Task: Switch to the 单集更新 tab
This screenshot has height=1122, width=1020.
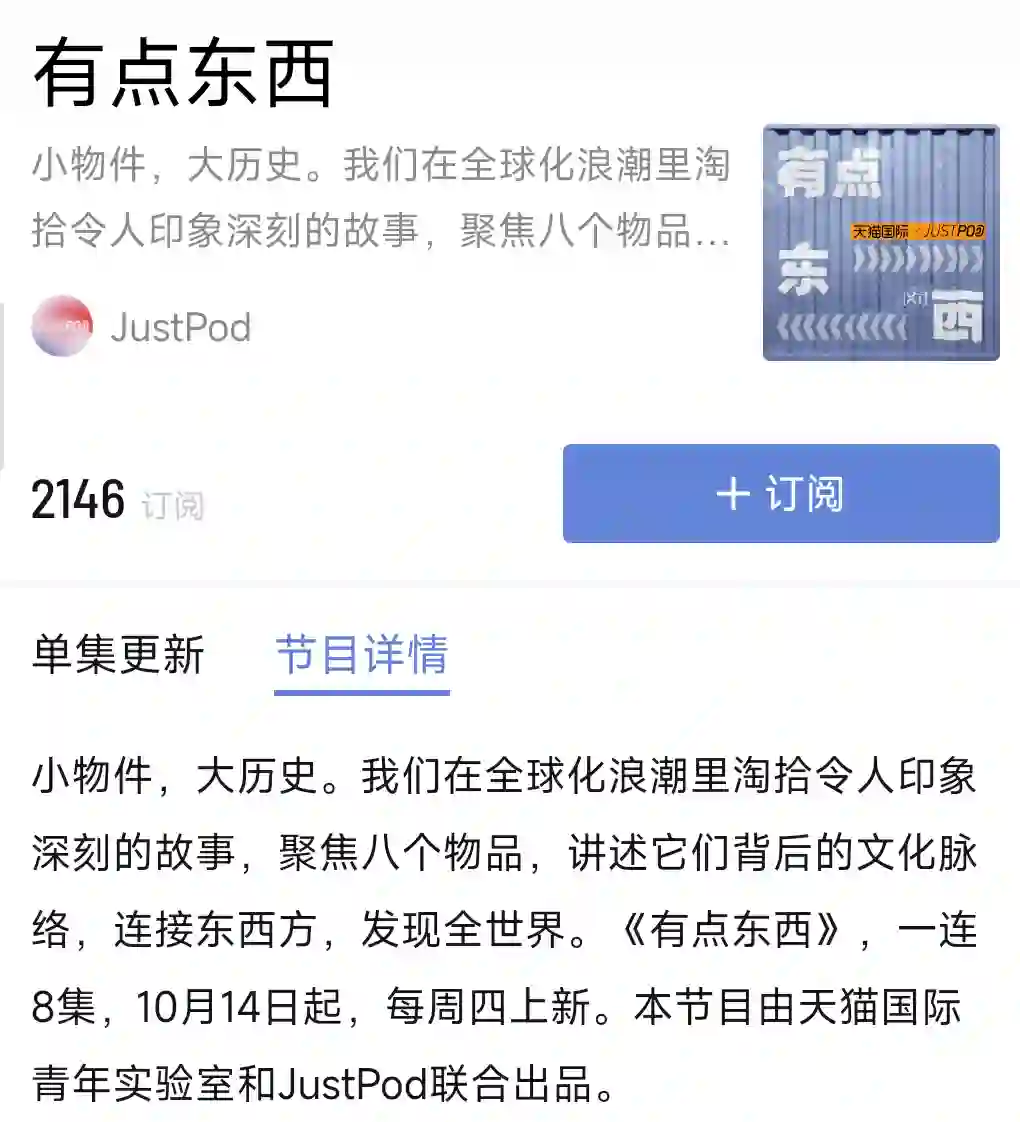Action: pos(118,656)
